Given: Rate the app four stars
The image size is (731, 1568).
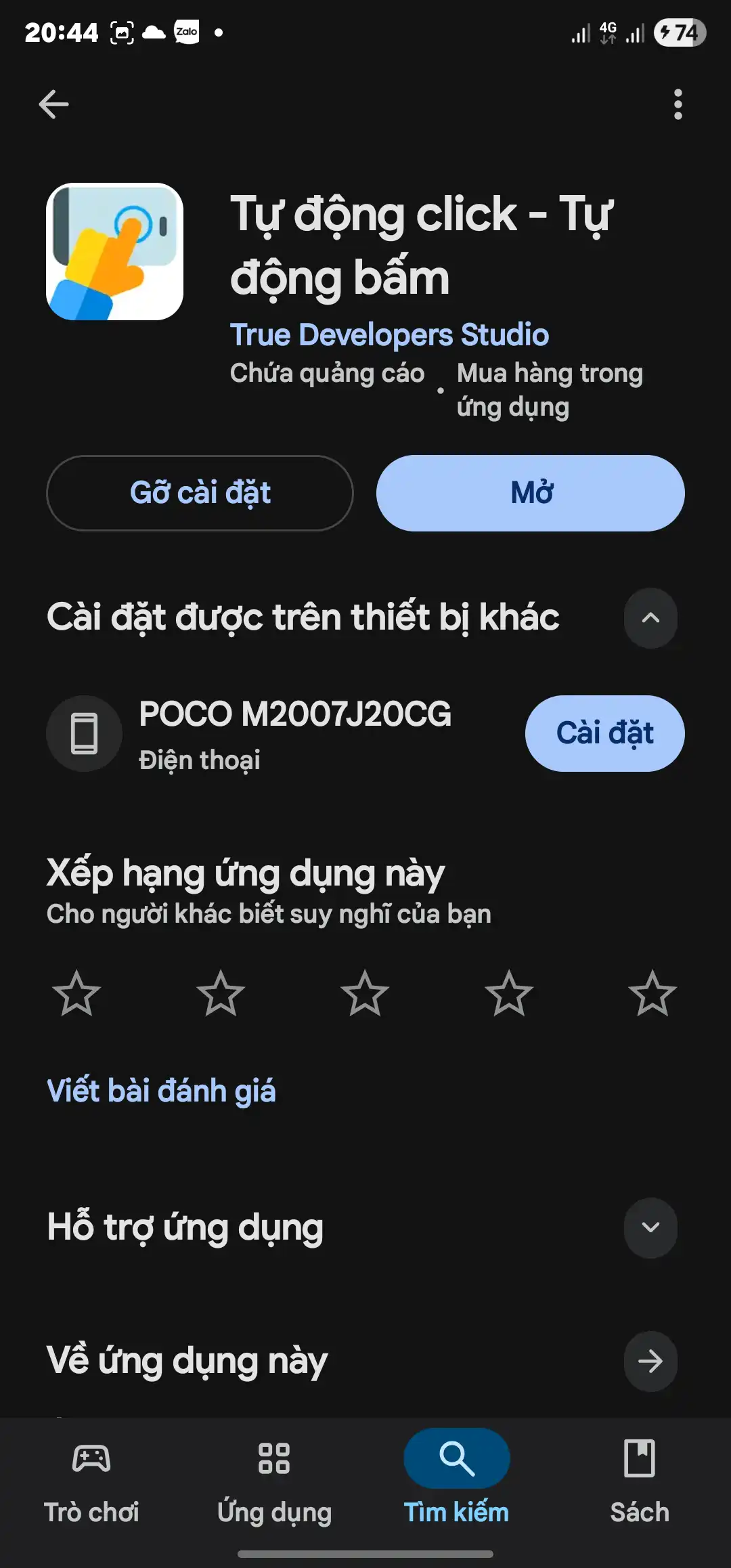Looking at the screenshot, I should pyautogui.click(x=509, y=993).
